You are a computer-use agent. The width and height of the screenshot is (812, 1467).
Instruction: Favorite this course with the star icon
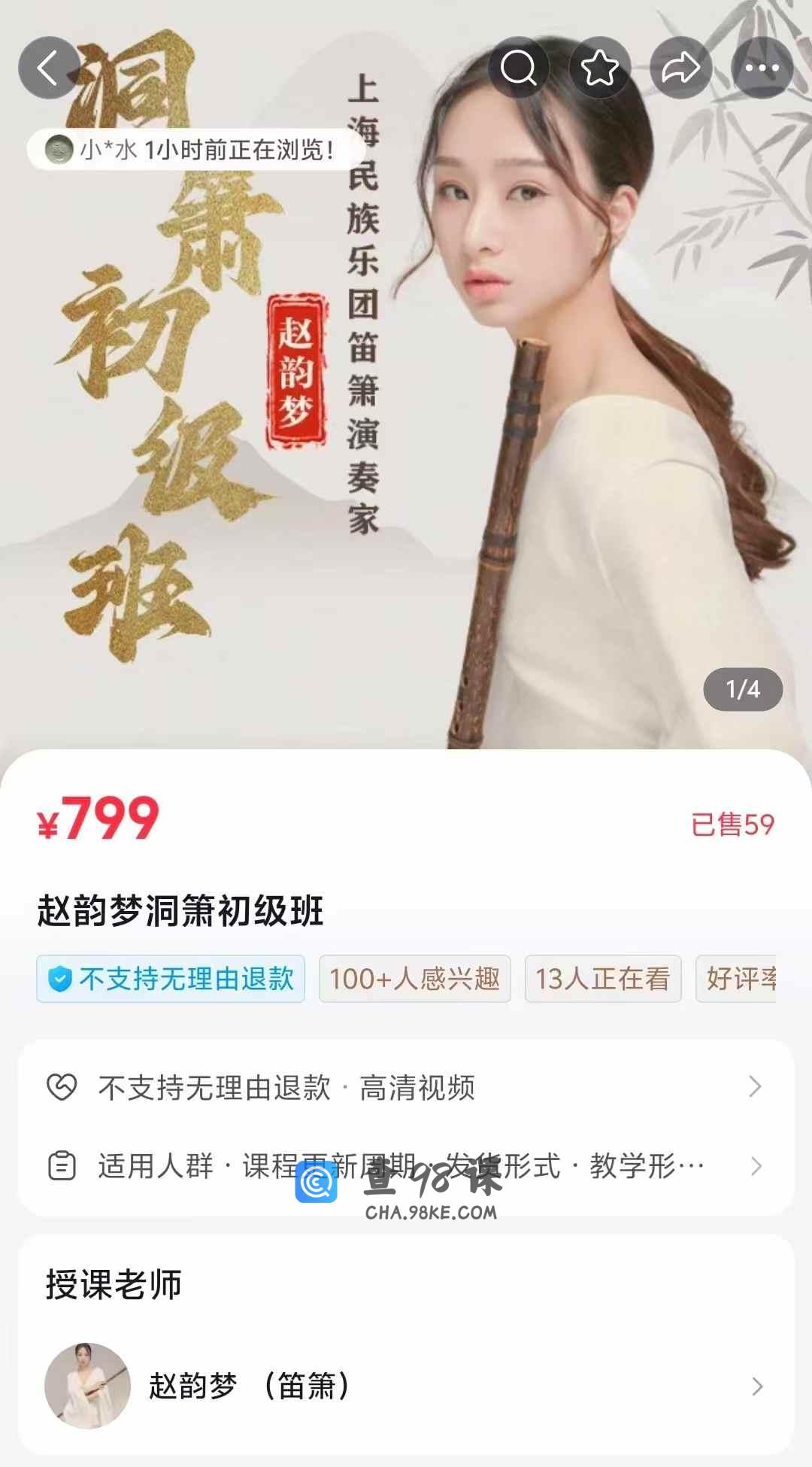click(x=599, y=68)
